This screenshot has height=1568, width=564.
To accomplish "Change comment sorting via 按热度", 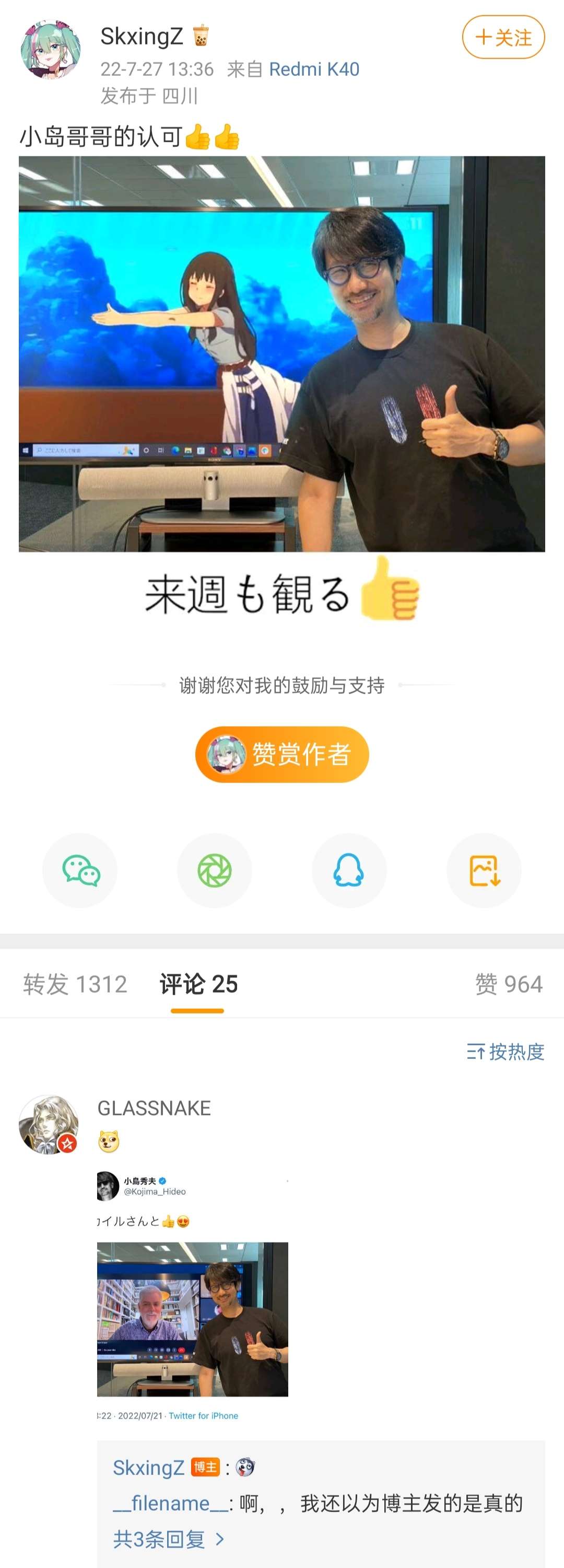I will point(505,1051).
